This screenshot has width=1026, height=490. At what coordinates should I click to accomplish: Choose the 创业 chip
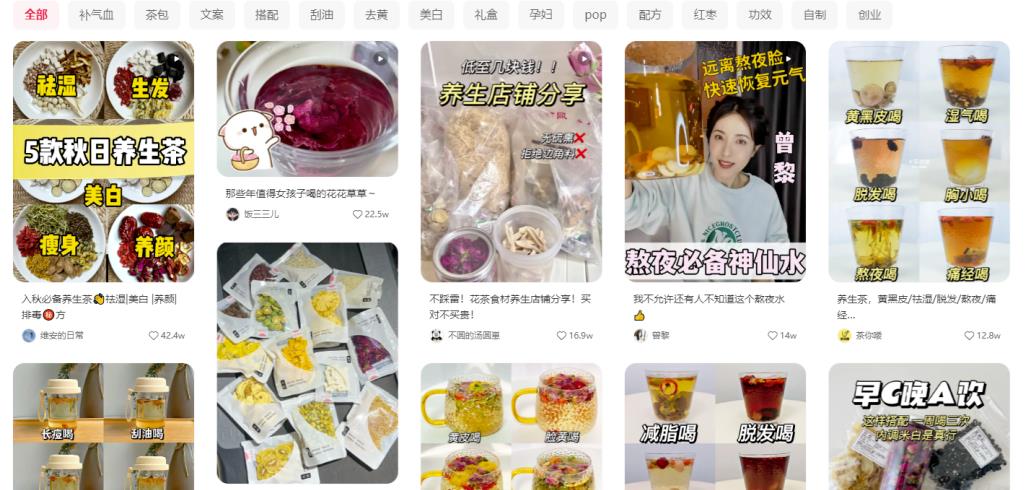coord(869,15)
